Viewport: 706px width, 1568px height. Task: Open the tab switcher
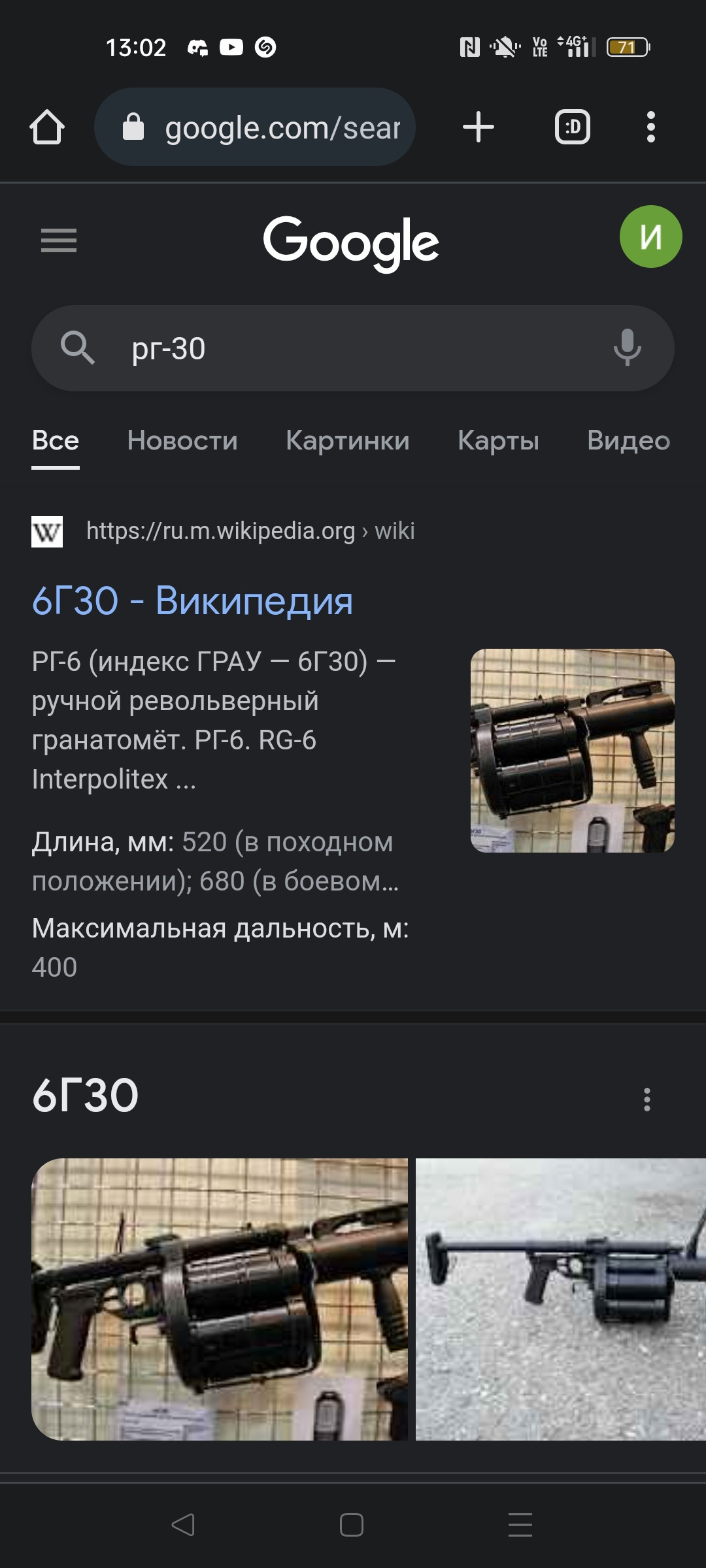coord(572,127)
